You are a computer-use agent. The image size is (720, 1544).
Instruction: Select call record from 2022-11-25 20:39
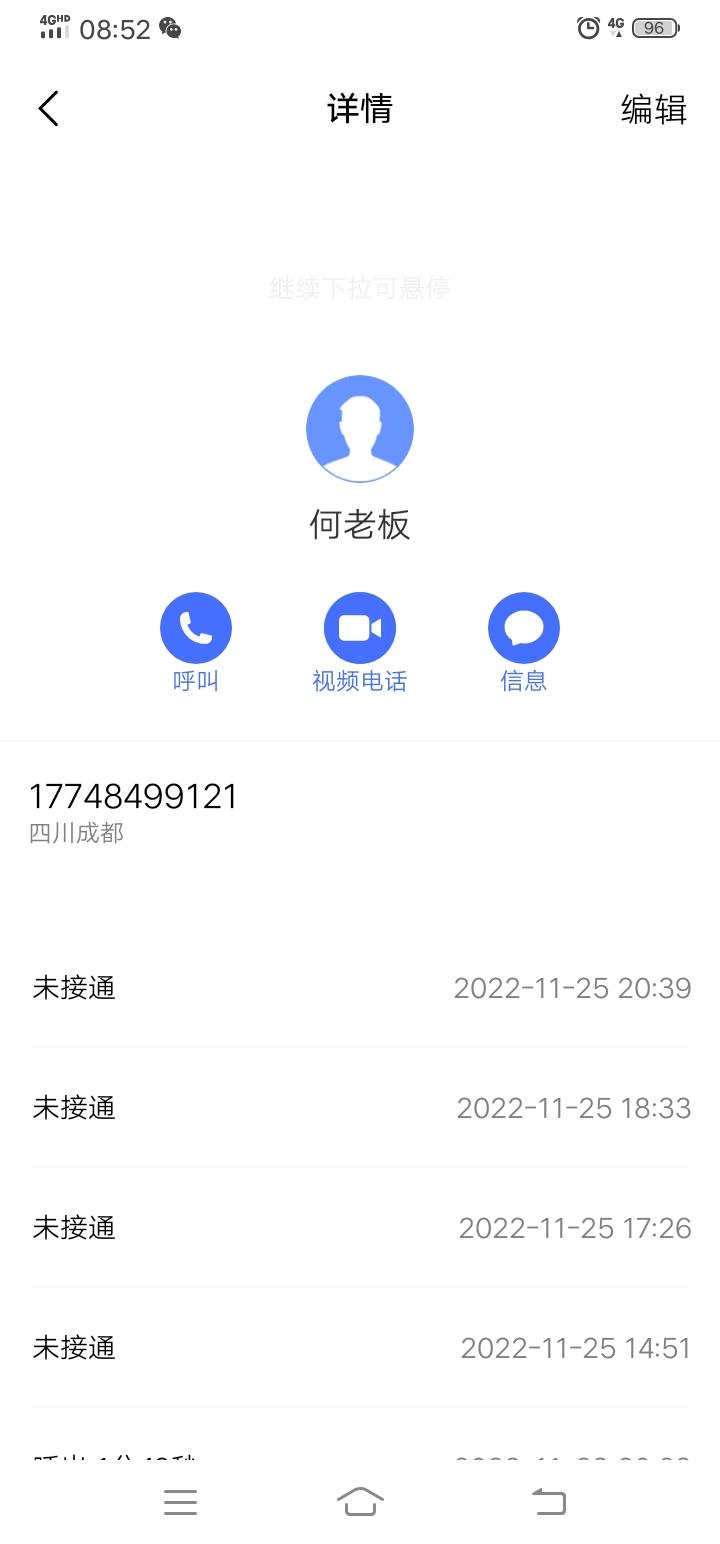[x=360, y=988]
